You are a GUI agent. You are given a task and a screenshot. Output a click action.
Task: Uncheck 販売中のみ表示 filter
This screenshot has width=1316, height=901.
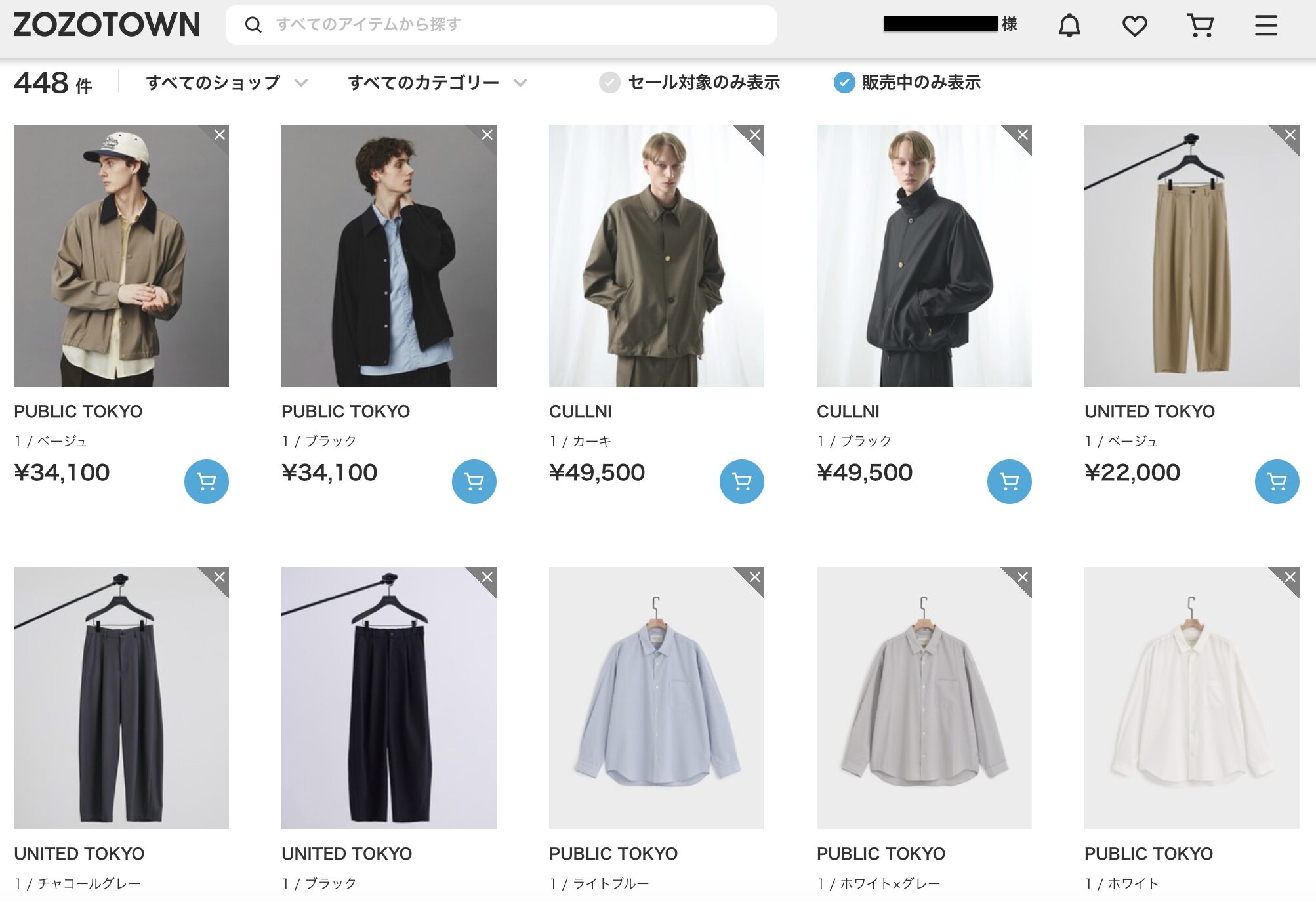844,83
